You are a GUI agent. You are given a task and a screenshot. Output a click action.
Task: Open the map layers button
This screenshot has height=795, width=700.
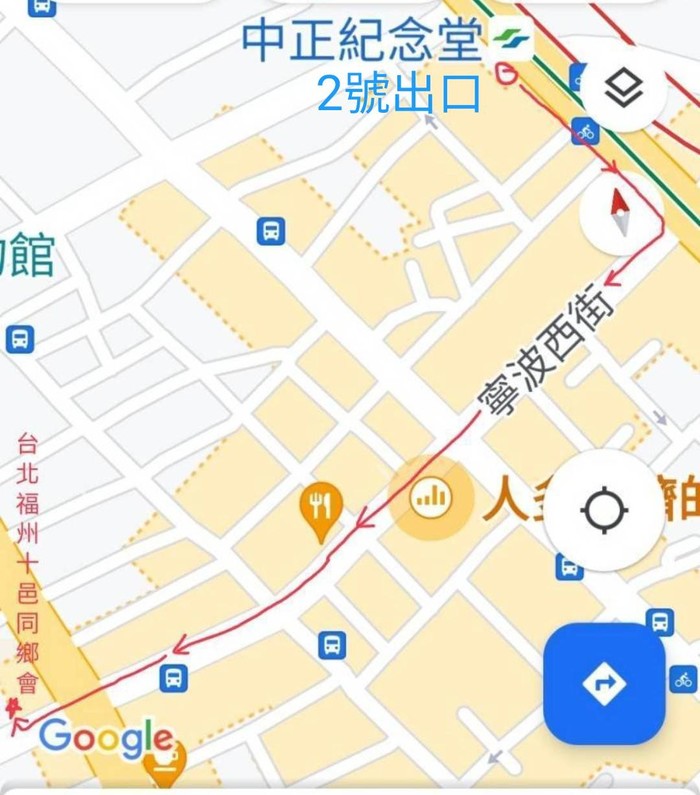coord(625,88)
